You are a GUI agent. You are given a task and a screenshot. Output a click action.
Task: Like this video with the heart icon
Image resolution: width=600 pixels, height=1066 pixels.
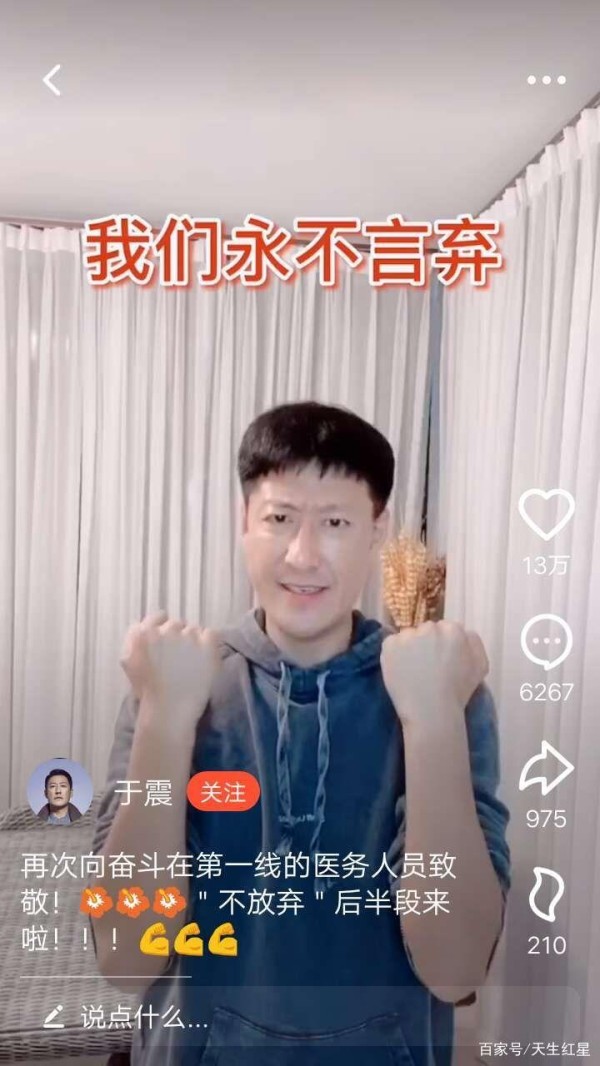[546, 515]
